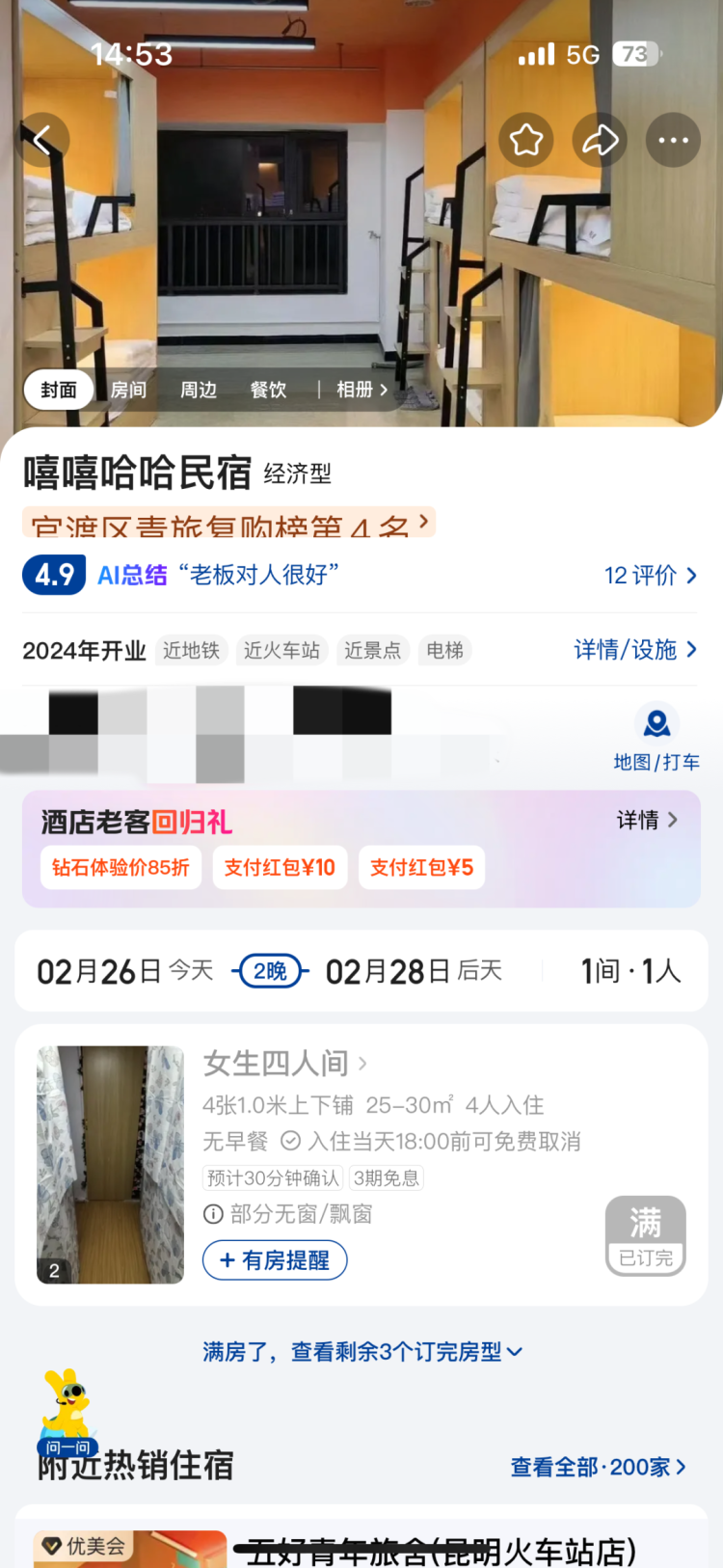This screenshot has width=723, height=1568.
Task: Open the 女生四人间 room details
Action: click(x=284, y=1063)
